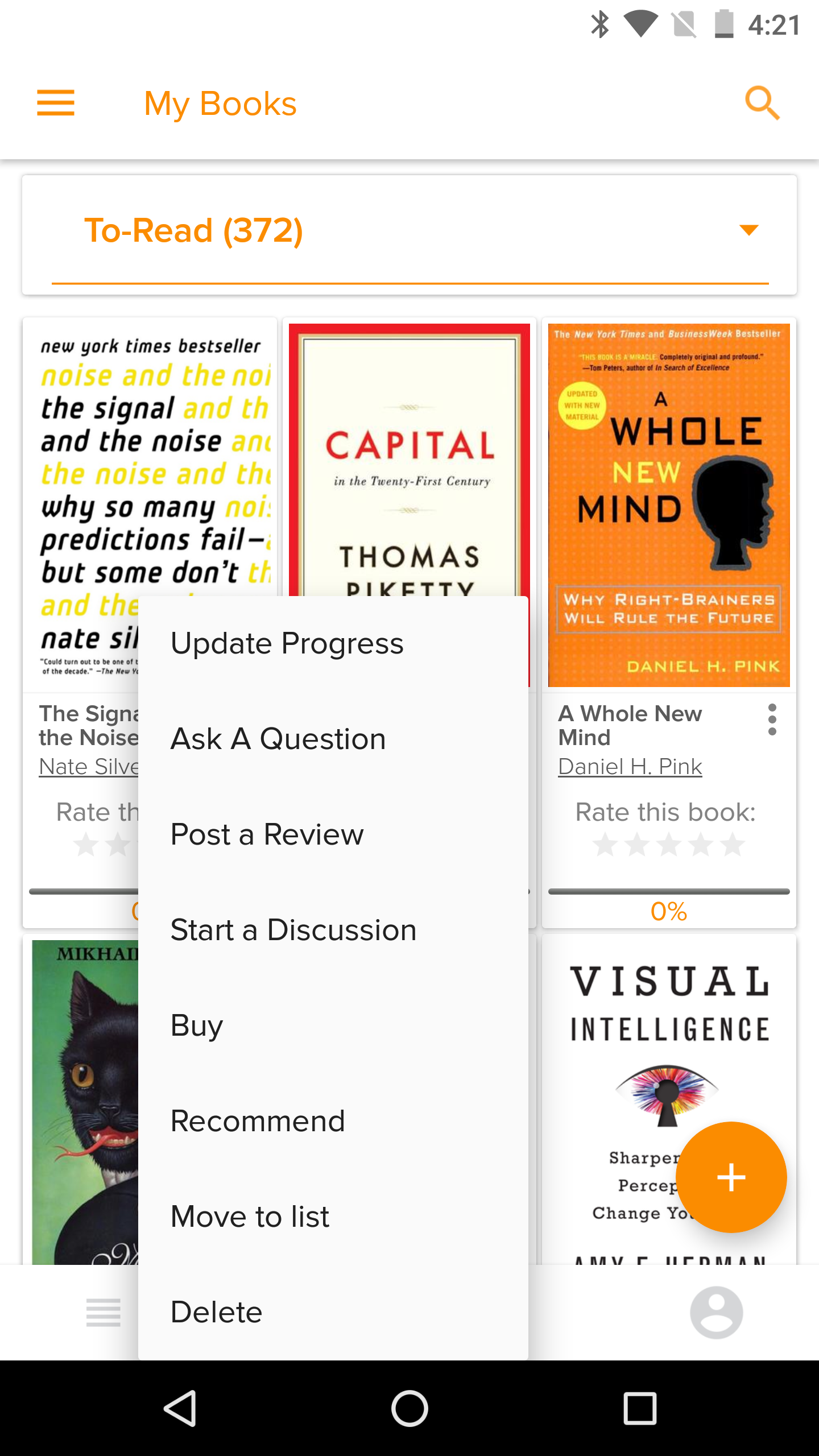Open author link Daniel H. Pink
The height and width of the screenshot is (1456, 819).
tap(630, 767)
